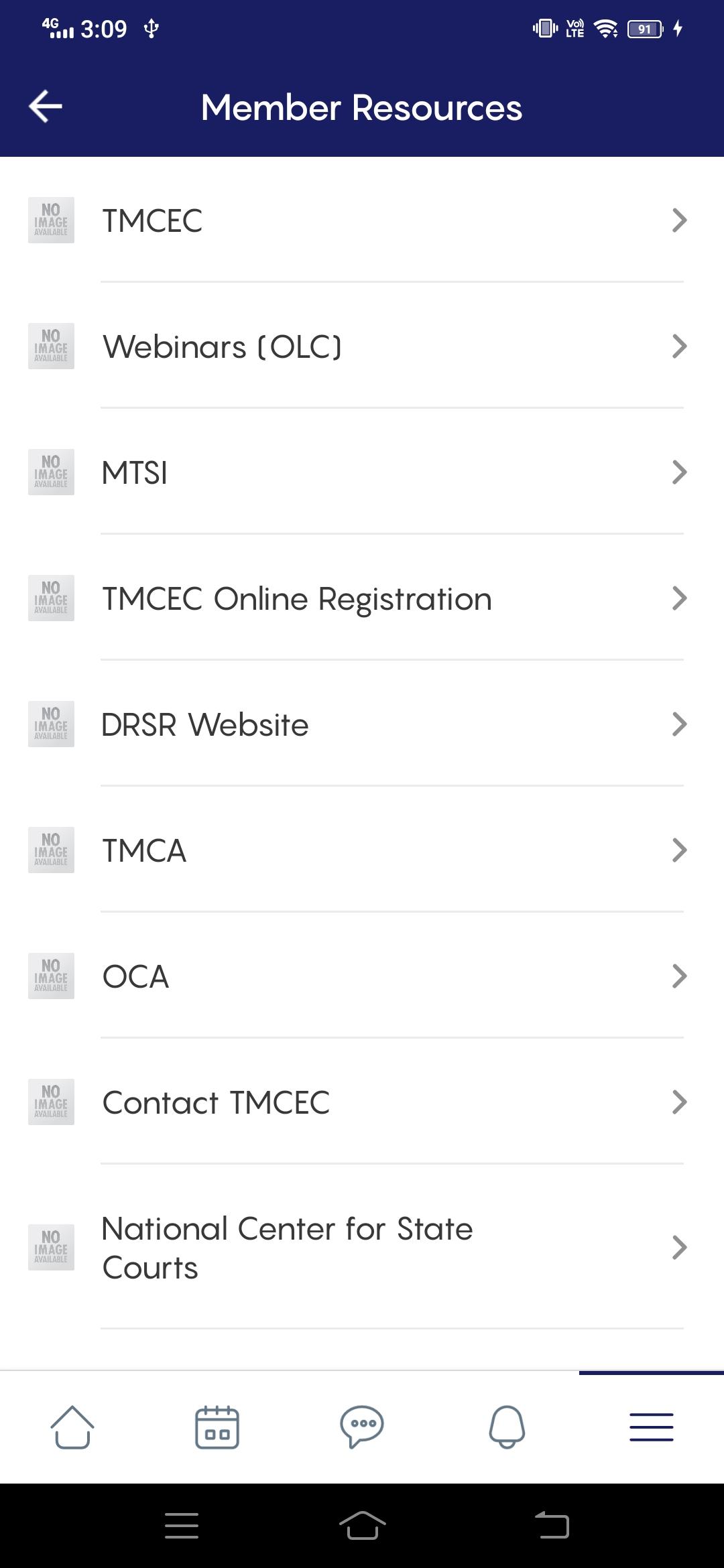Switch to the Home tab
Screen dimensions: 724x1568
coord(72,1427)
